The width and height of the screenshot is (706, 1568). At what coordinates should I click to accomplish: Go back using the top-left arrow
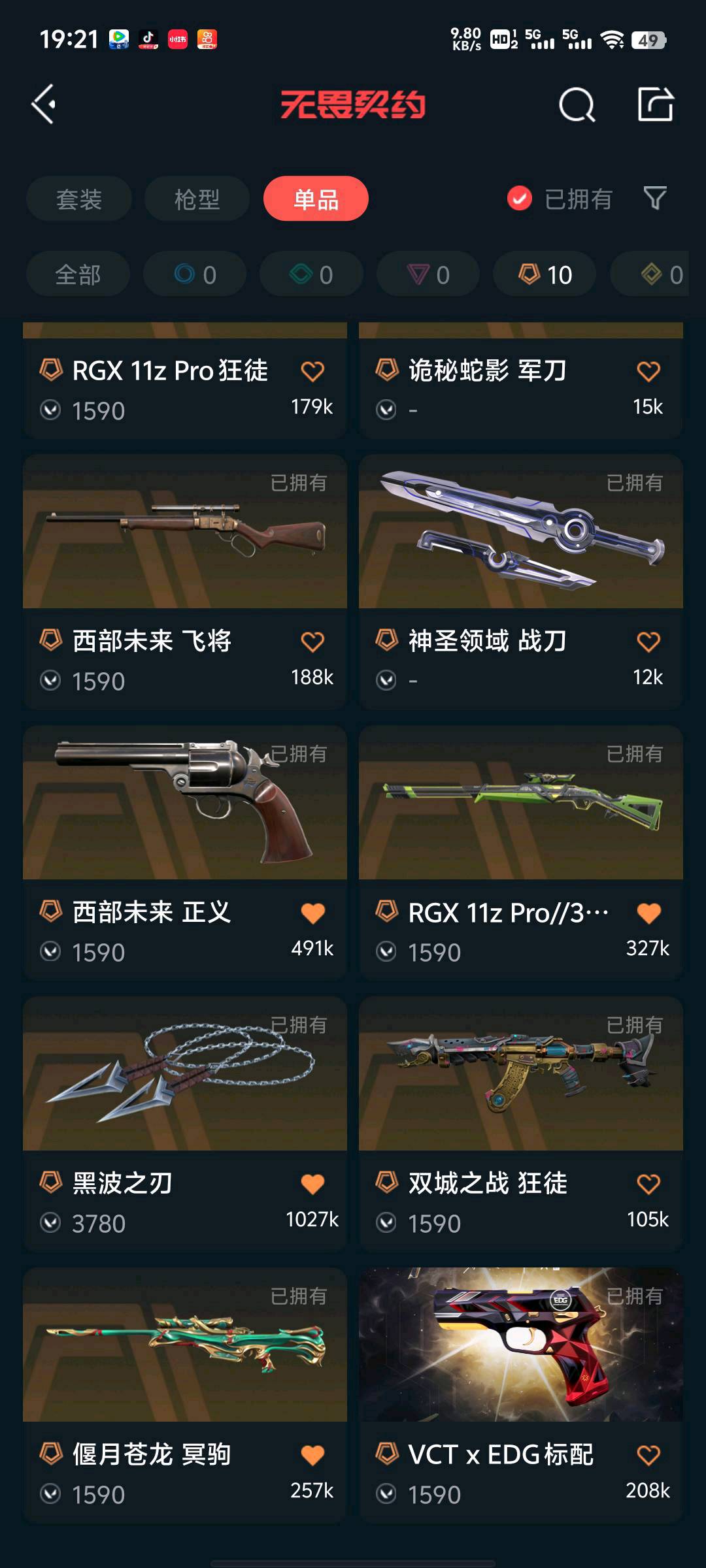[x=44, y=105]
